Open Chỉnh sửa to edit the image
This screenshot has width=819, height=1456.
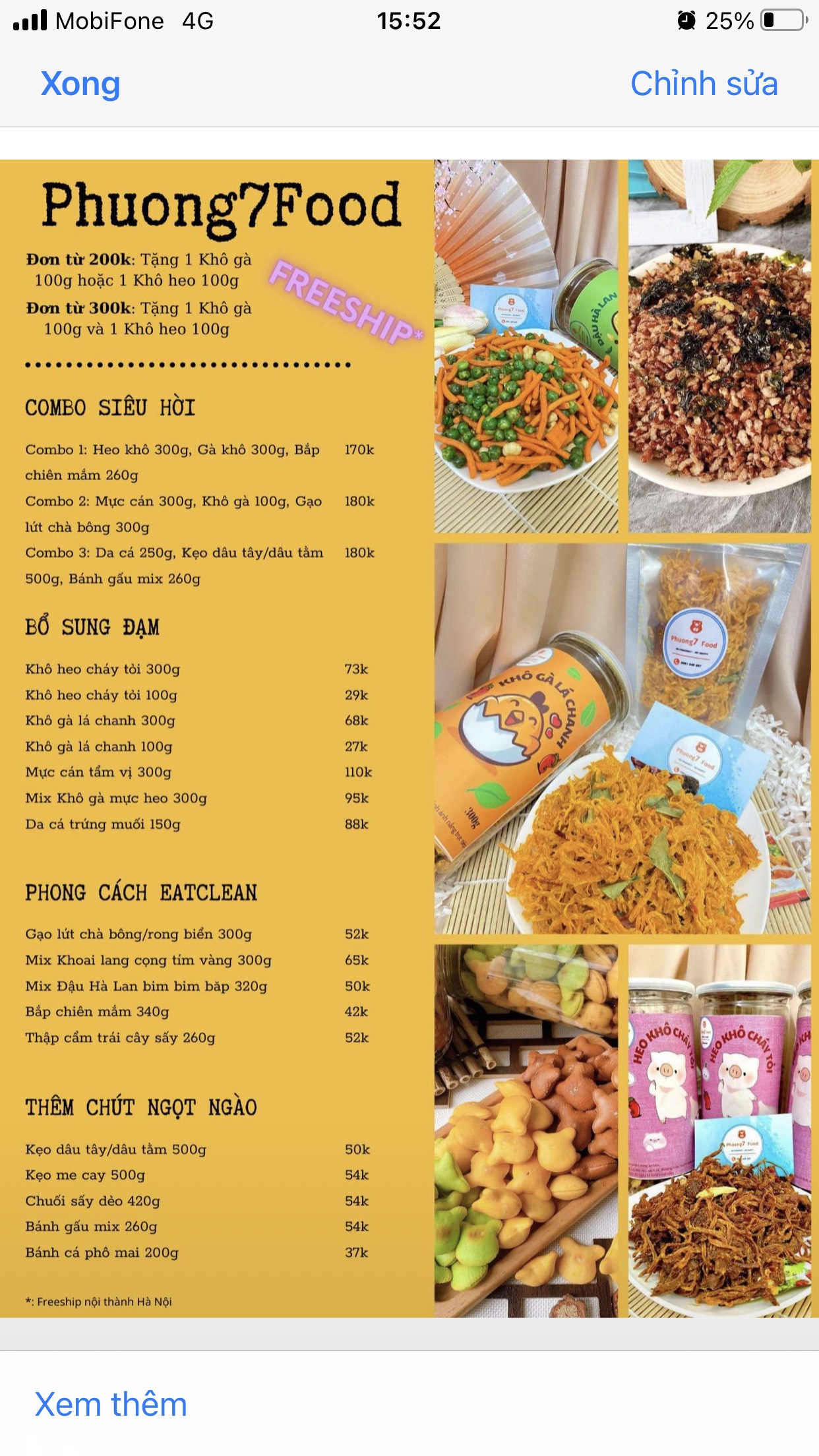[704, 84]
